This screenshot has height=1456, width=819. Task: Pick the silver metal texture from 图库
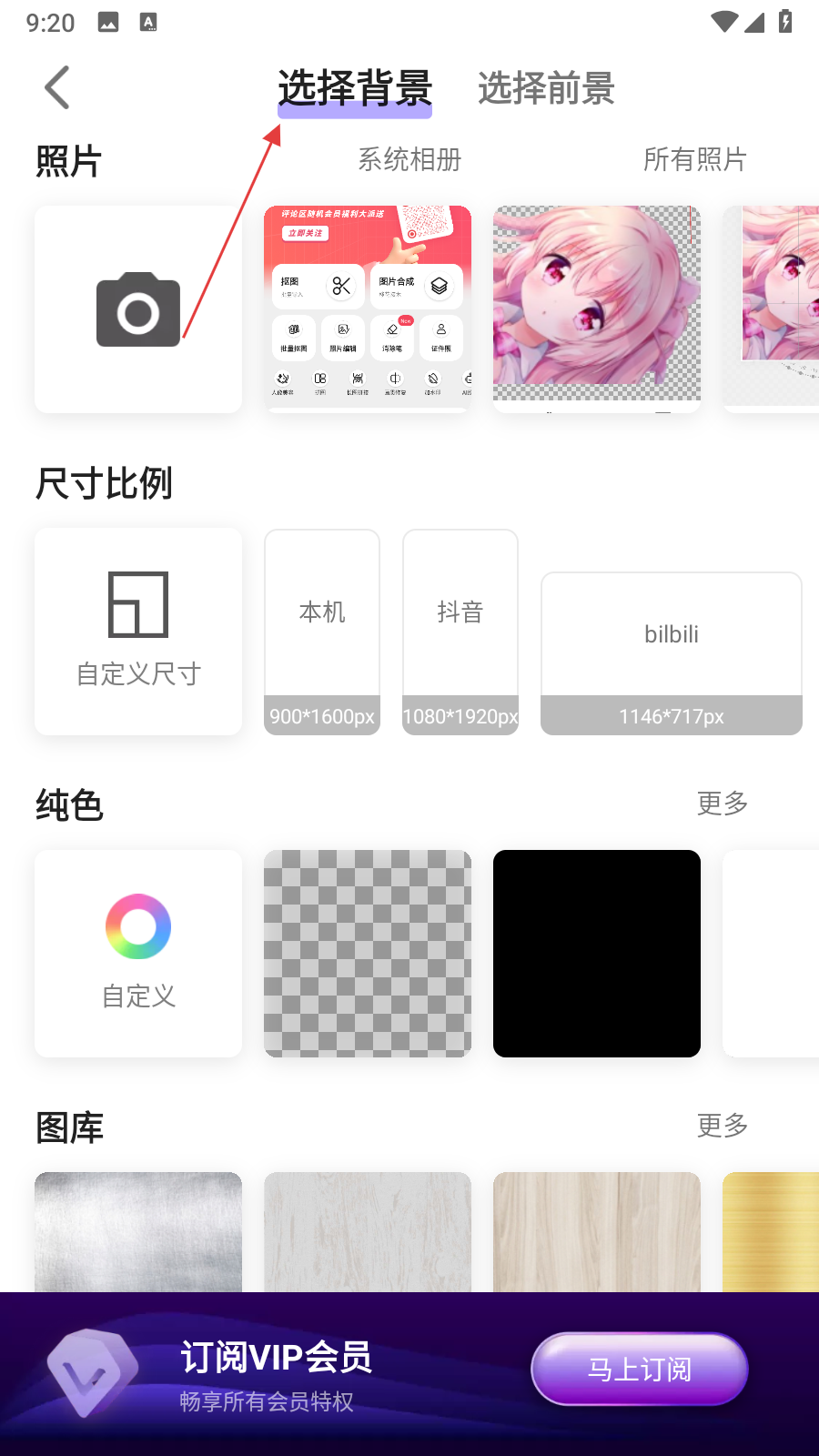138,1231
